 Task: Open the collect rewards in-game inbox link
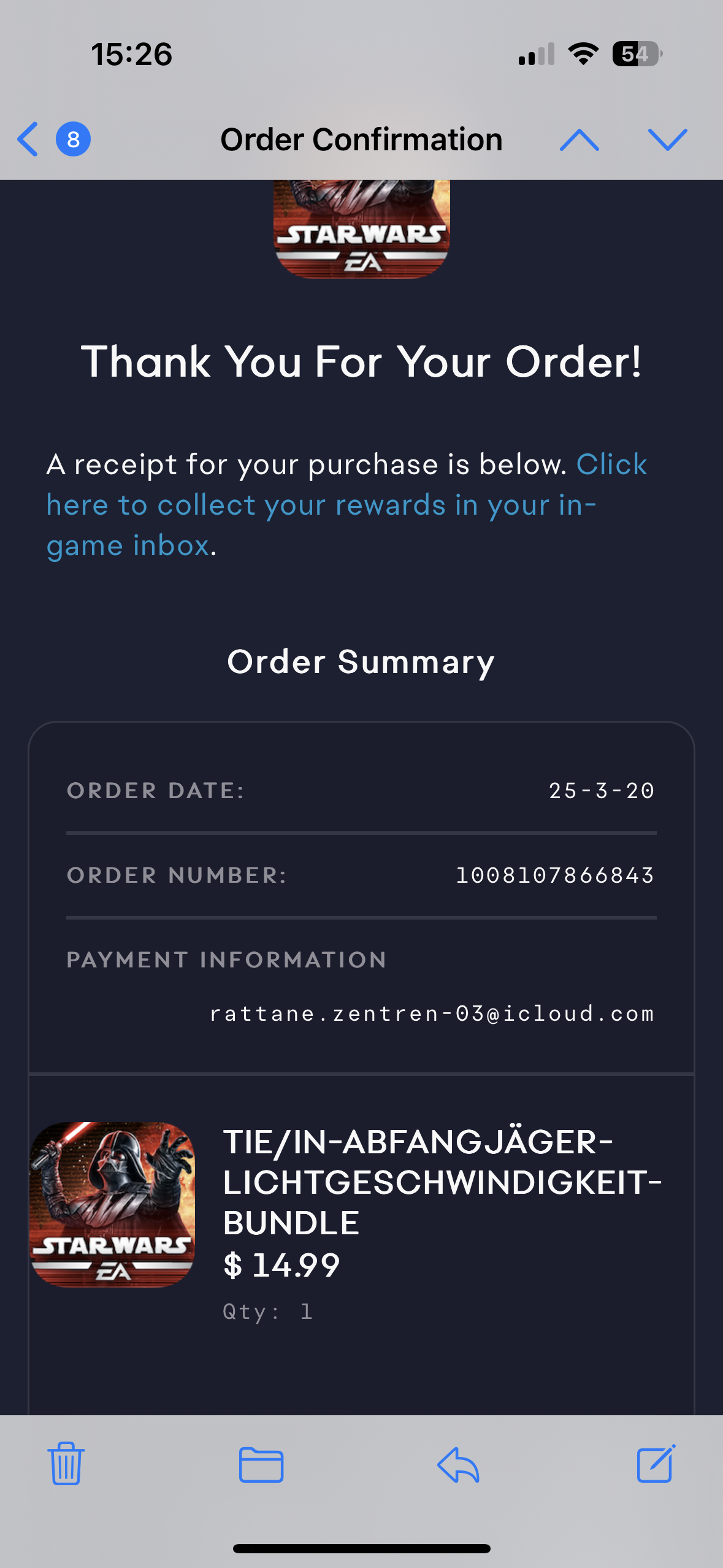point(321,505)
